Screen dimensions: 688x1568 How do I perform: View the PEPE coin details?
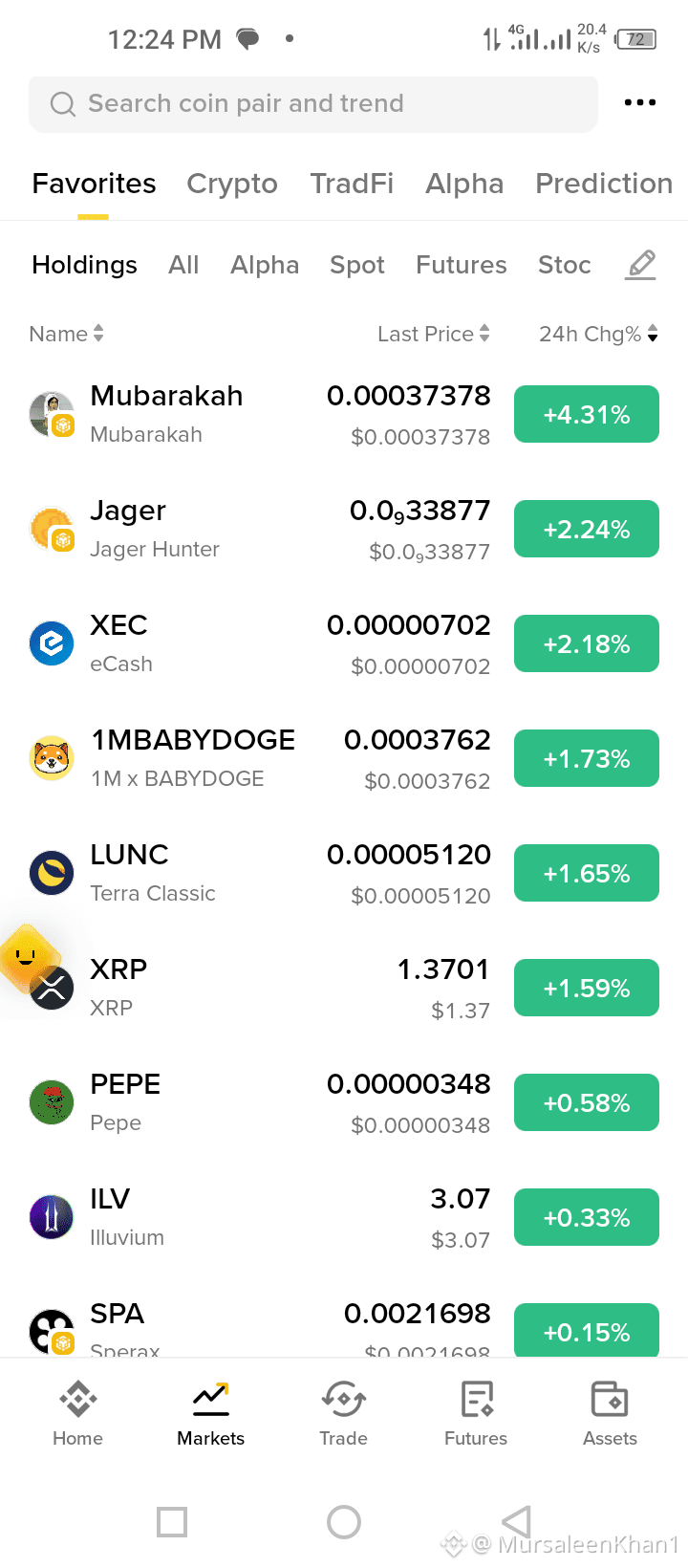pos(344,1102)
